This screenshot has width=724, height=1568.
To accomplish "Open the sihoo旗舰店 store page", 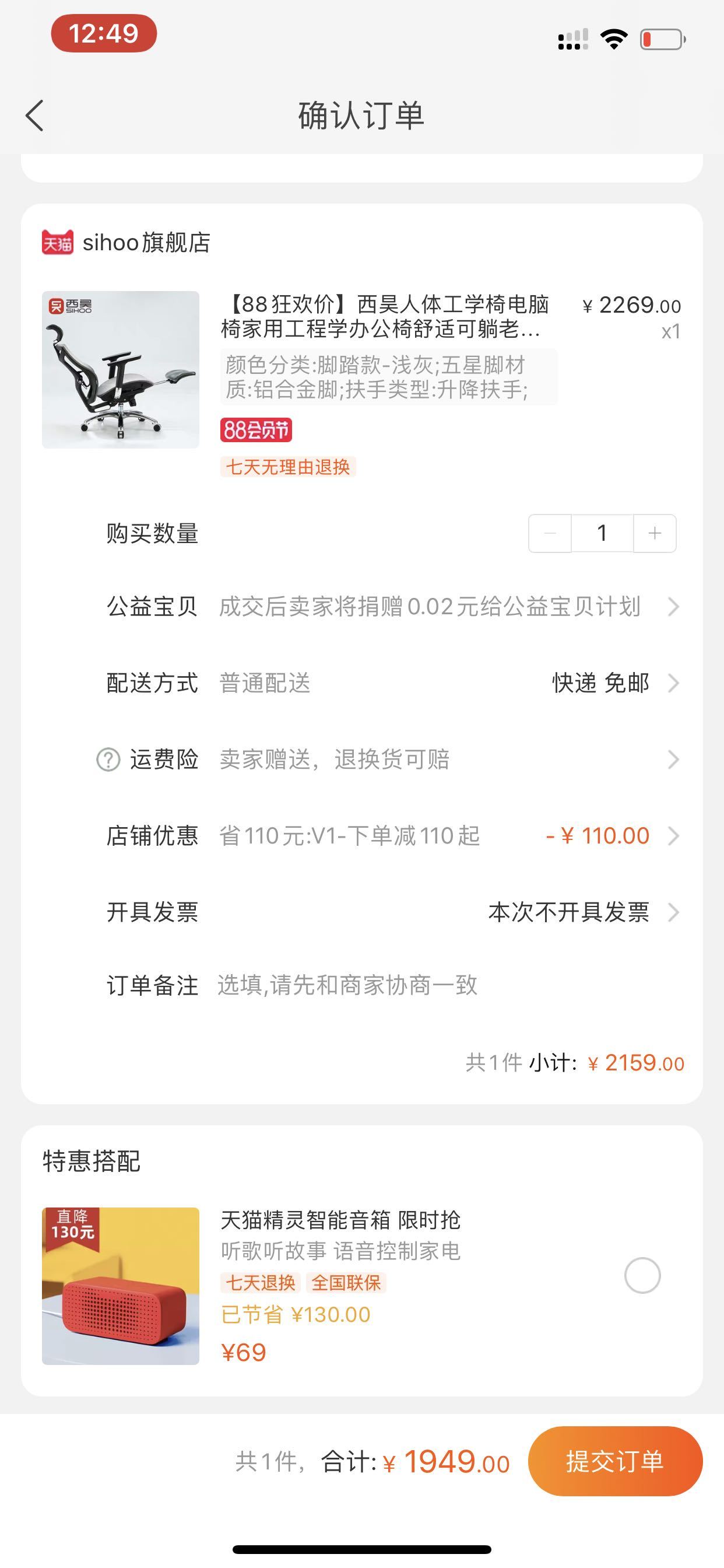I will point(126,242).
